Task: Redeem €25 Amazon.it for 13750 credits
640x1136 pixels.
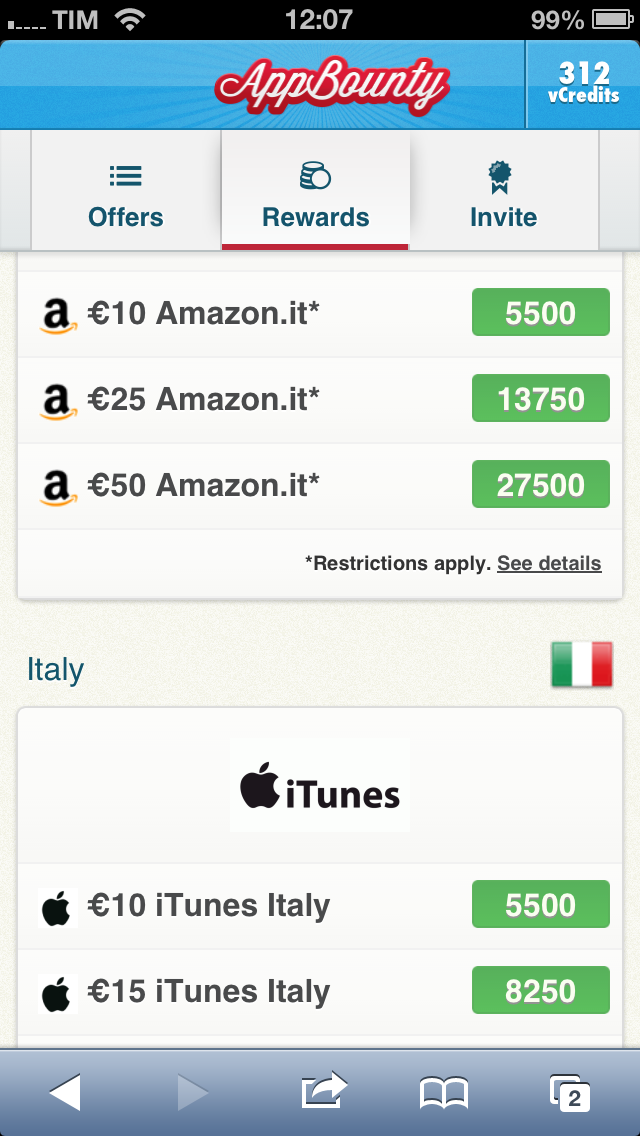Action: coord(540,399)
